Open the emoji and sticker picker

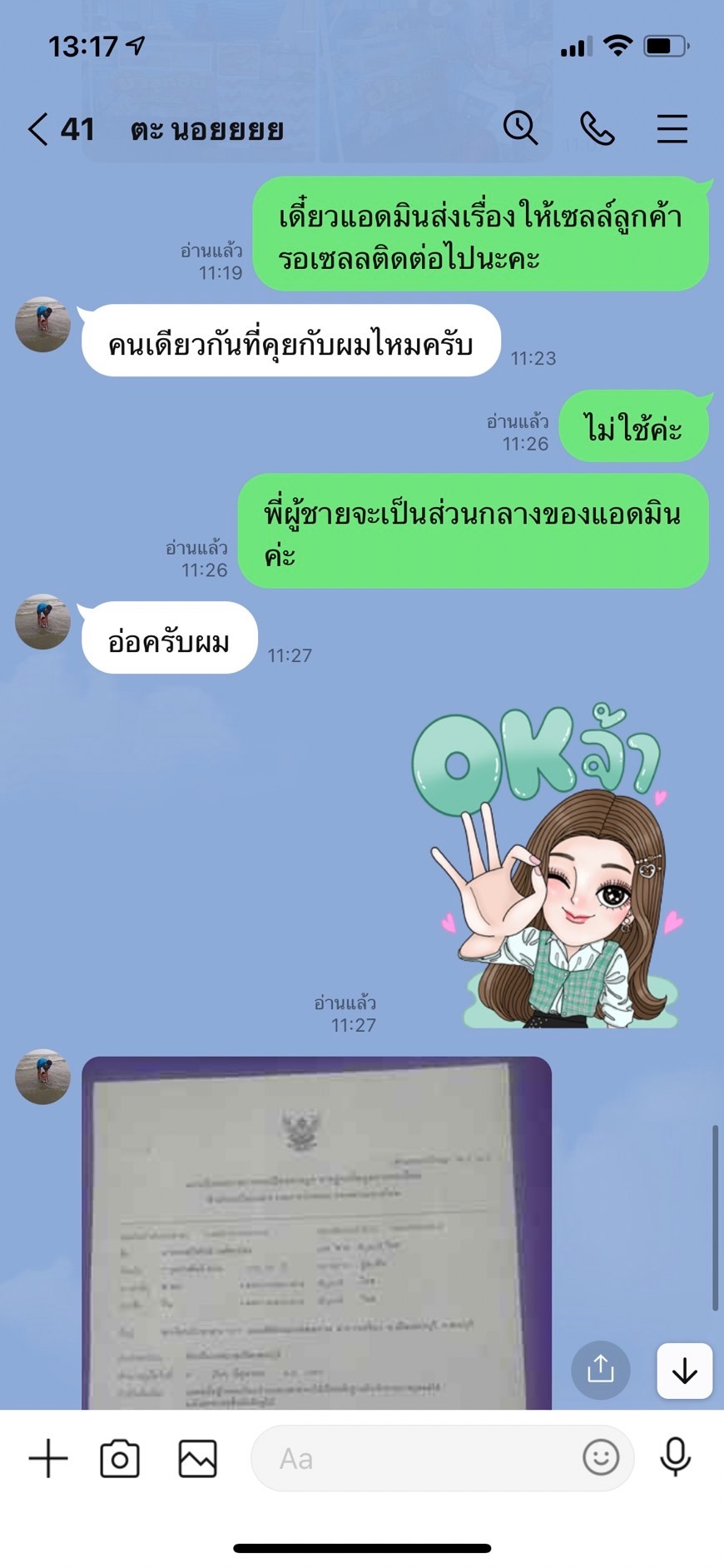pyautogui.click(x=601, y=1457)
